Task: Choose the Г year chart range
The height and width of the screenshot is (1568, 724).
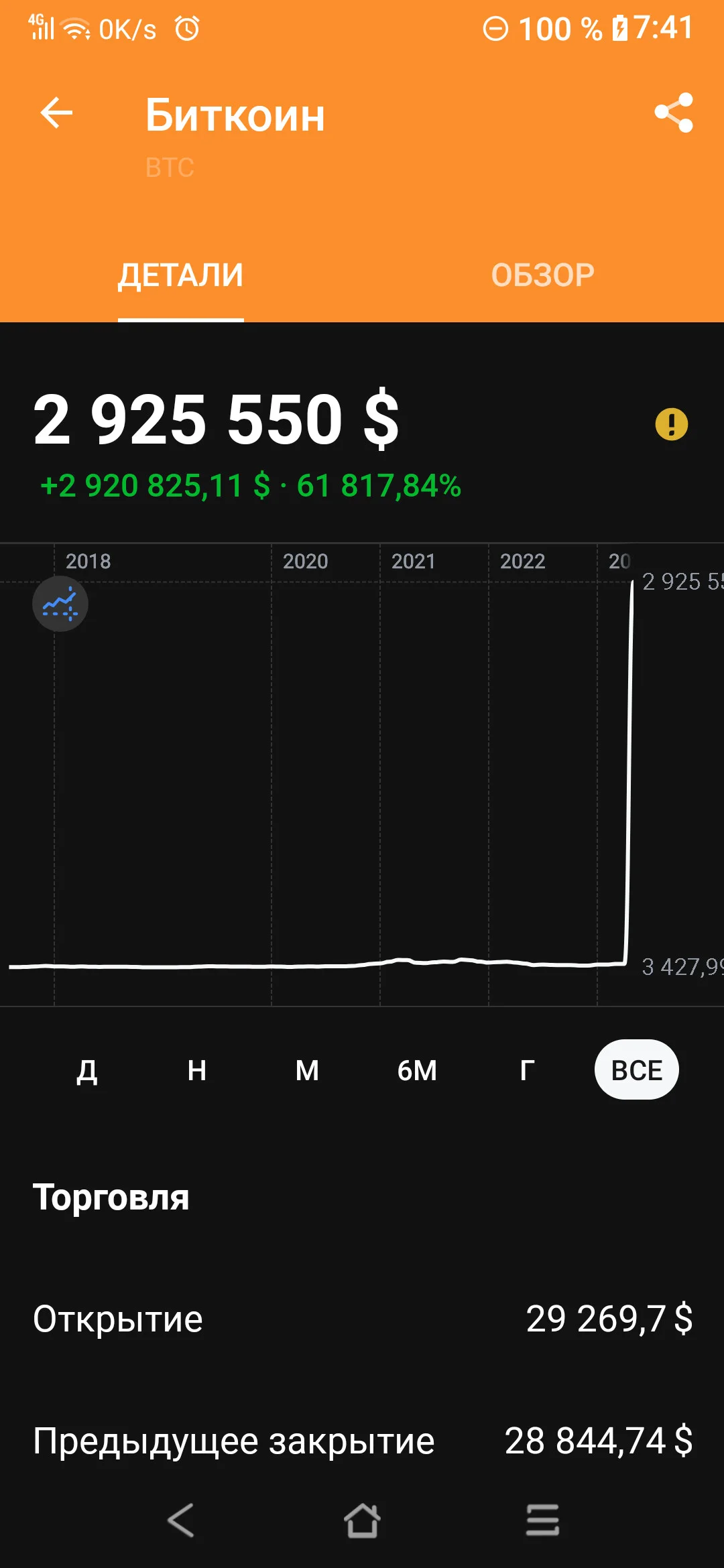Action: [527, 1070]
